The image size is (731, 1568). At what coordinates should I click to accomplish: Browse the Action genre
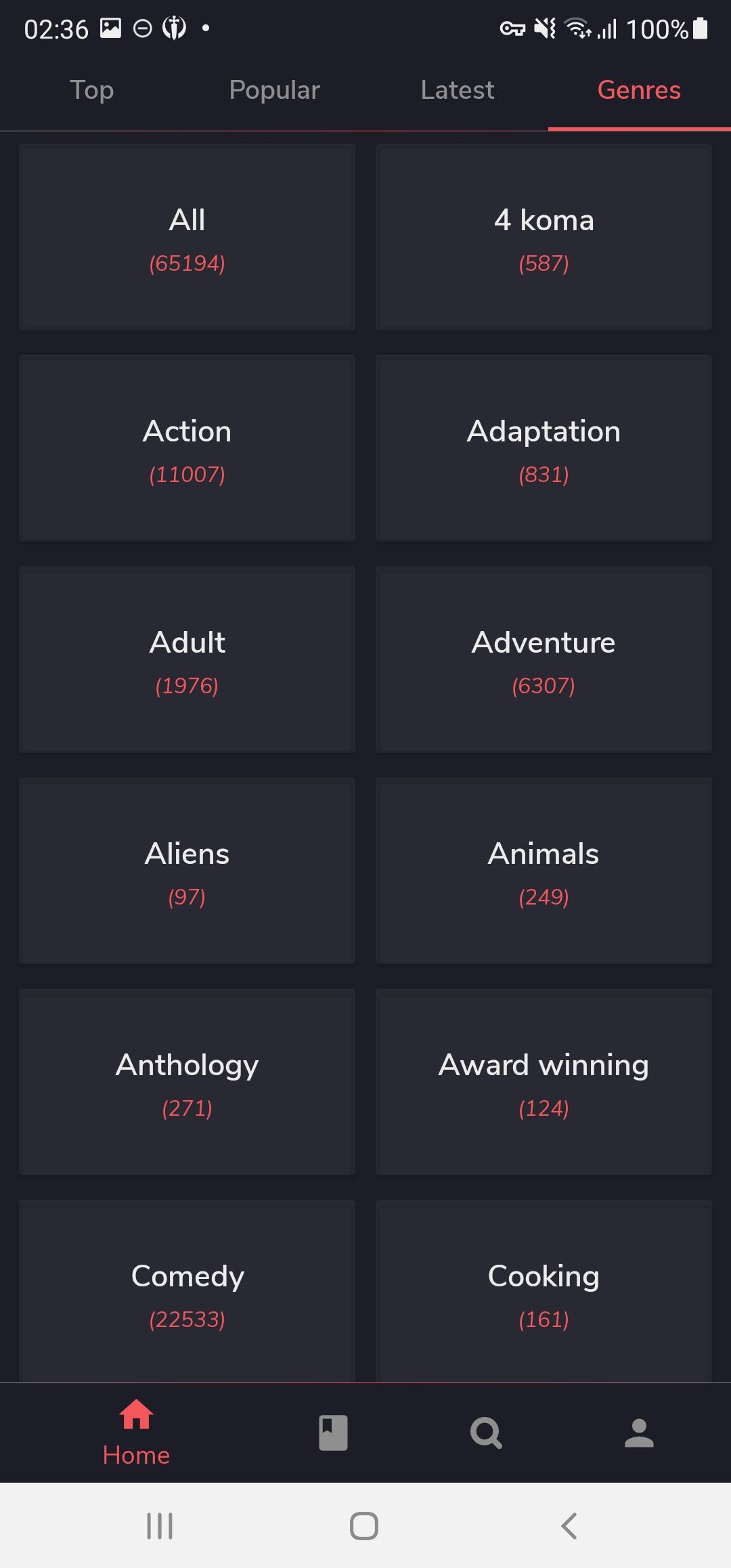pos(187,448)
